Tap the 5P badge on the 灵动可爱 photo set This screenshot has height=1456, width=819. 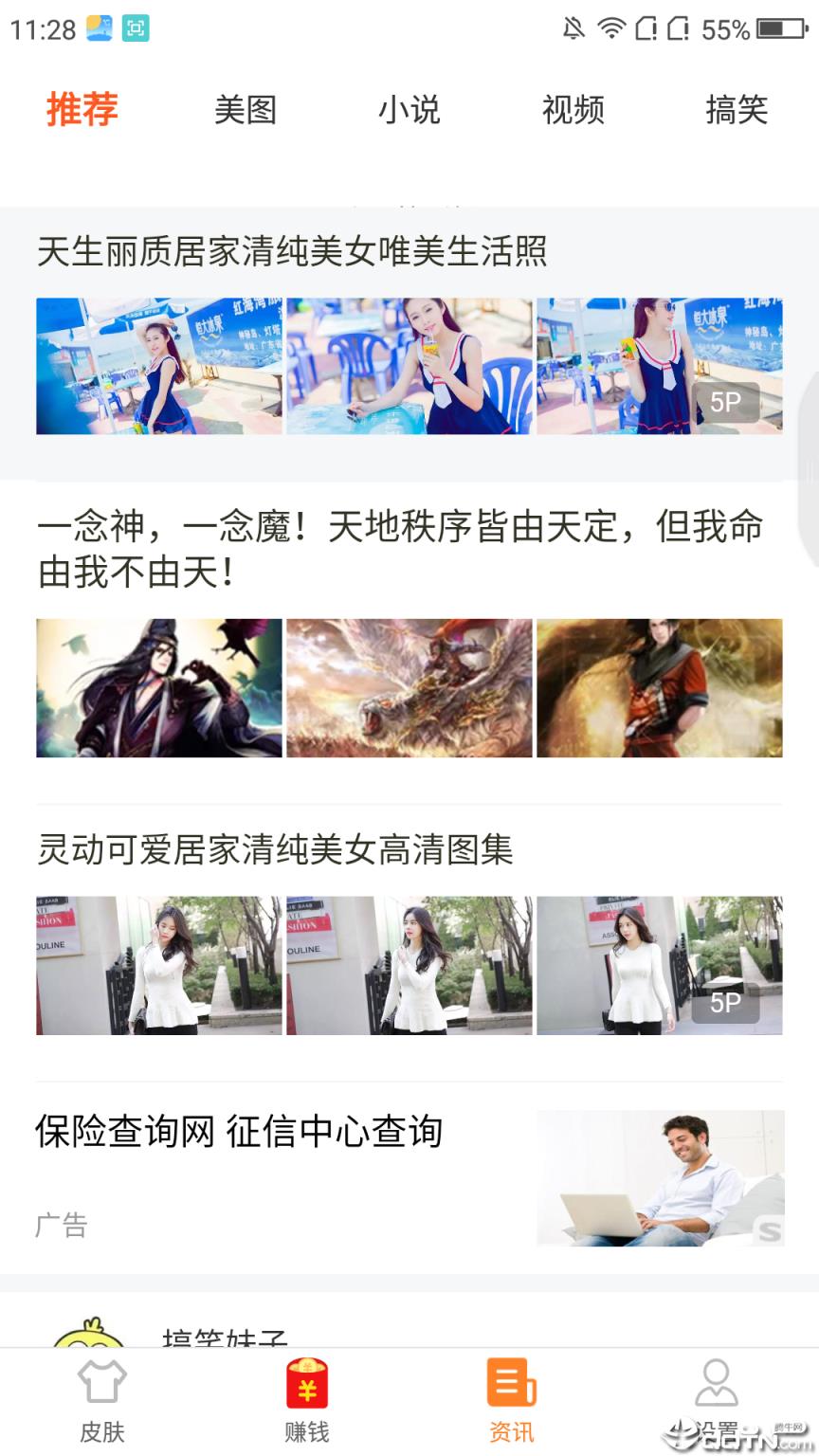pyautogui.click(x=727, y=1002)
